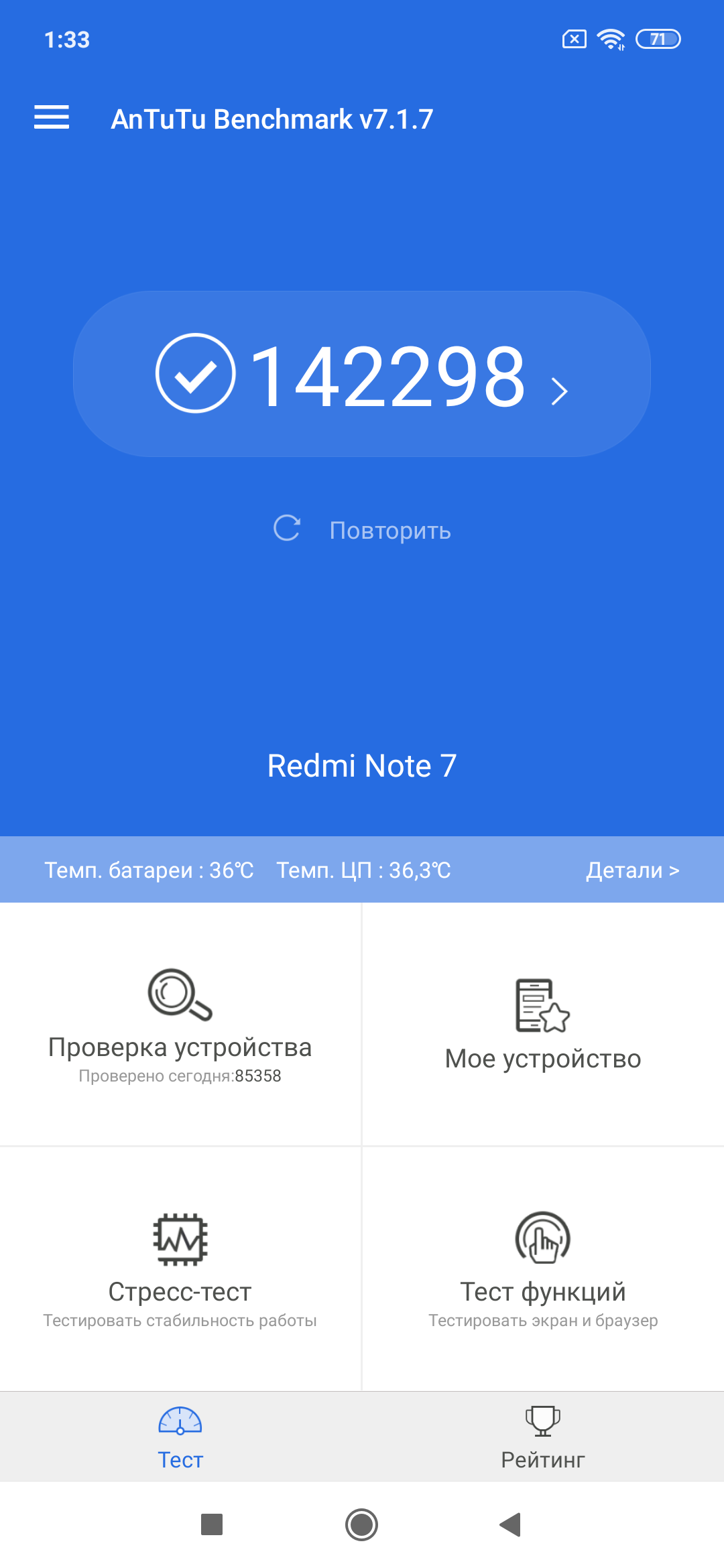The image size is (724, 1568).
Task: Tap Повторить to rerun the benchmark
Action: click(x=363, y=529)
